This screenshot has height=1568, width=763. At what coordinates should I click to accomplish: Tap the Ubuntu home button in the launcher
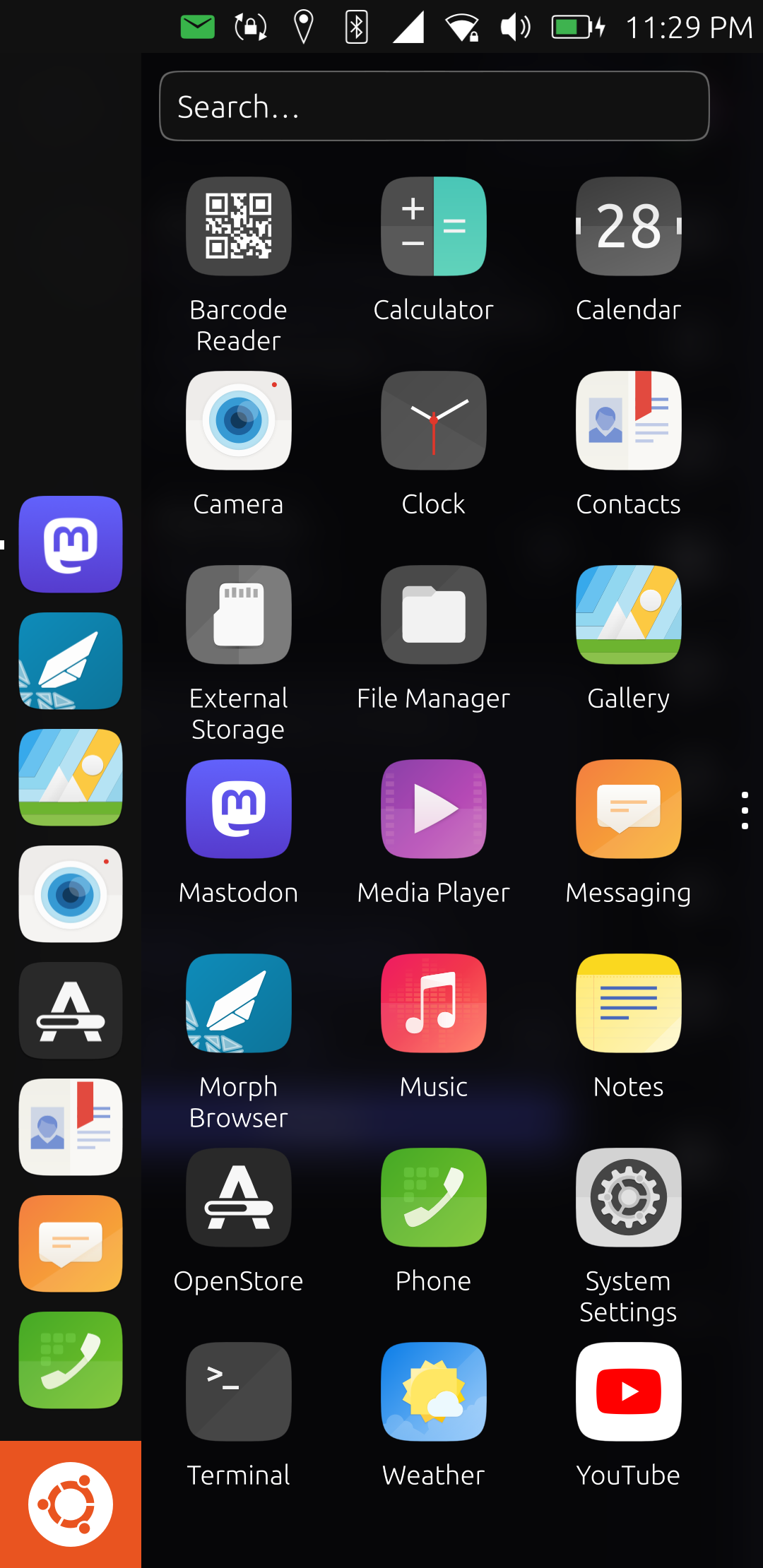click(71, 1504)
